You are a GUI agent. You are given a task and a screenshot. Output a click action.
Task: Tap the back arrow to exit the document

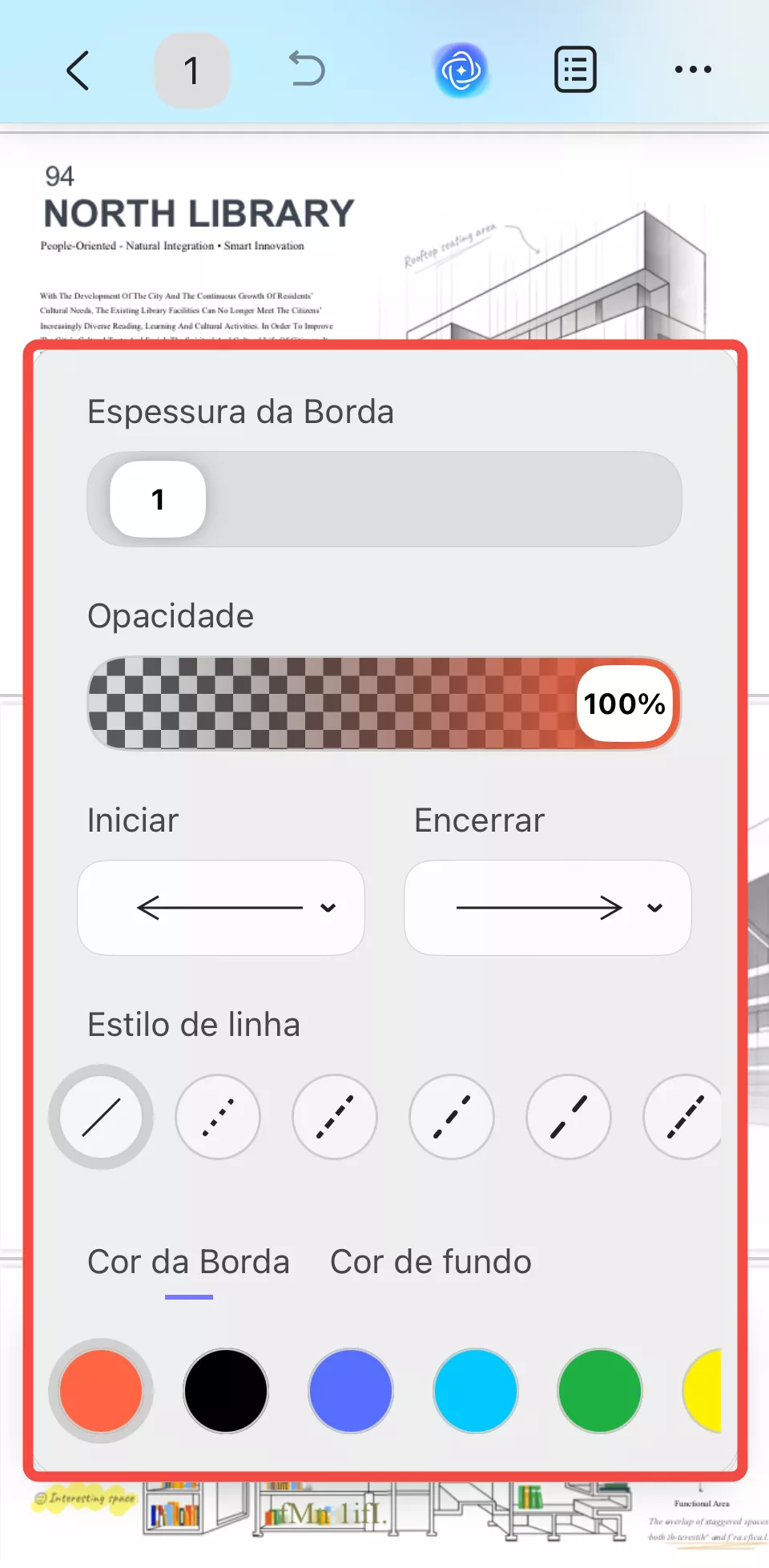pos(77,70)
